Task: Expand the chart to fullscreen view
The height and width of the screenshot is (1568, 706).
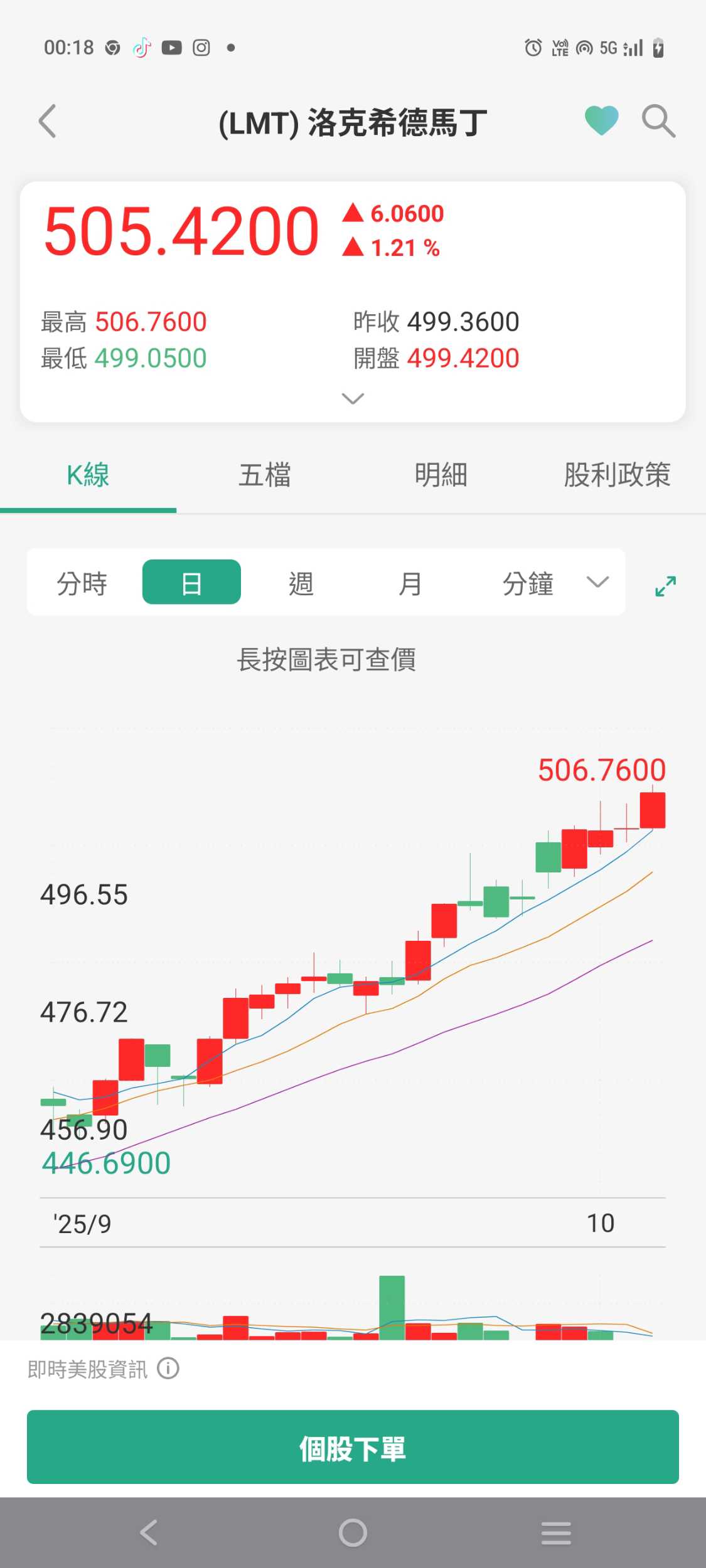Action: (x=665, y=586)
